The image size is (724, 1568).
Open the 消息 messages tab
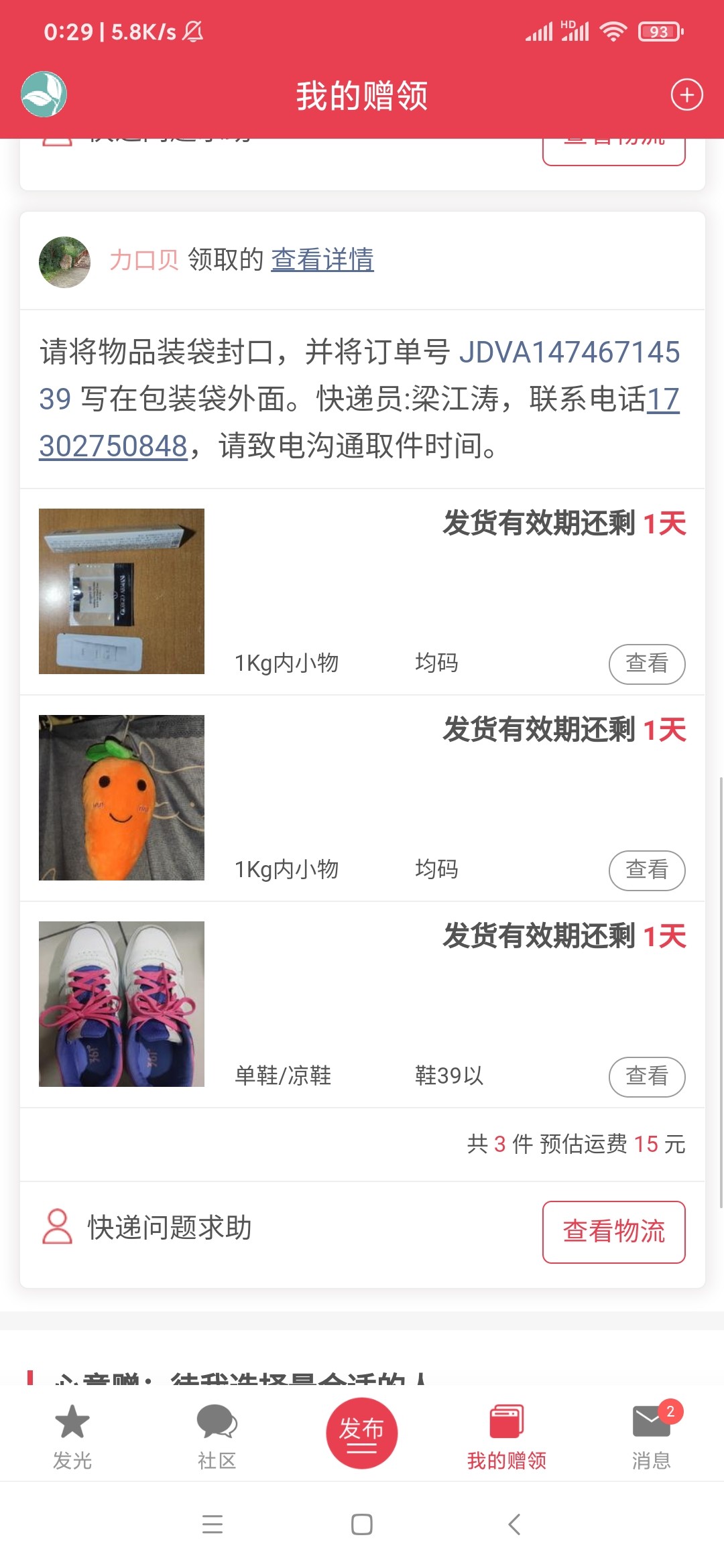(651, 1437)
